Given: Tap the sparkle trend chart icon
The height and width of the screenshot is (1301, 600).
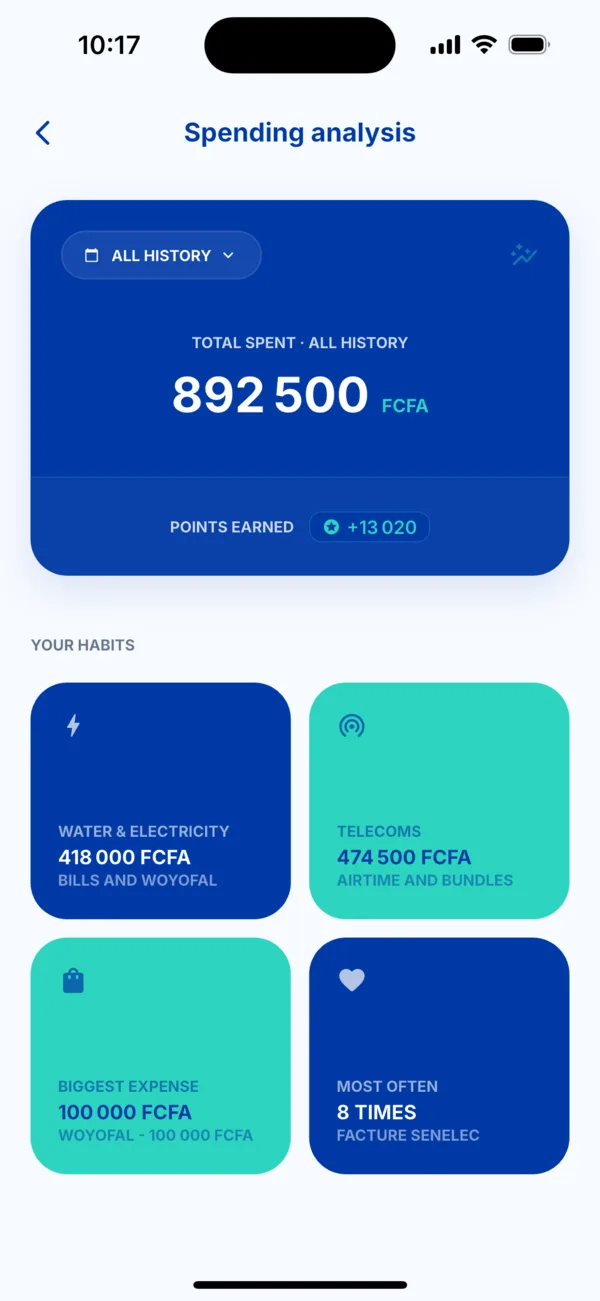Looking at the screenshot, I should [x=524, y=255].
